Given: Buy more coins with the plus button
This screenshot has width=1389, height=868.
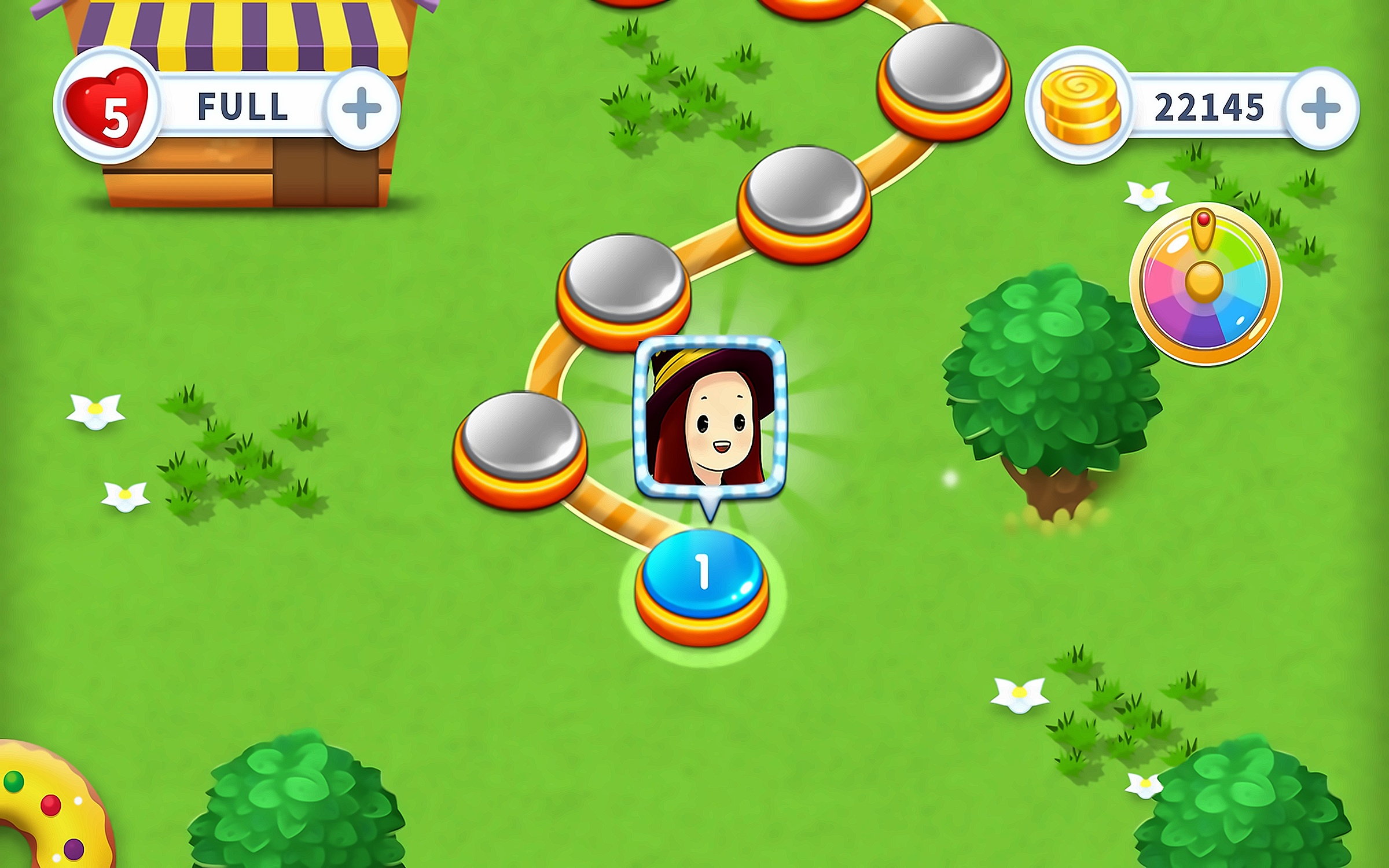Looking at the screenshot, I should [1321, 108].
